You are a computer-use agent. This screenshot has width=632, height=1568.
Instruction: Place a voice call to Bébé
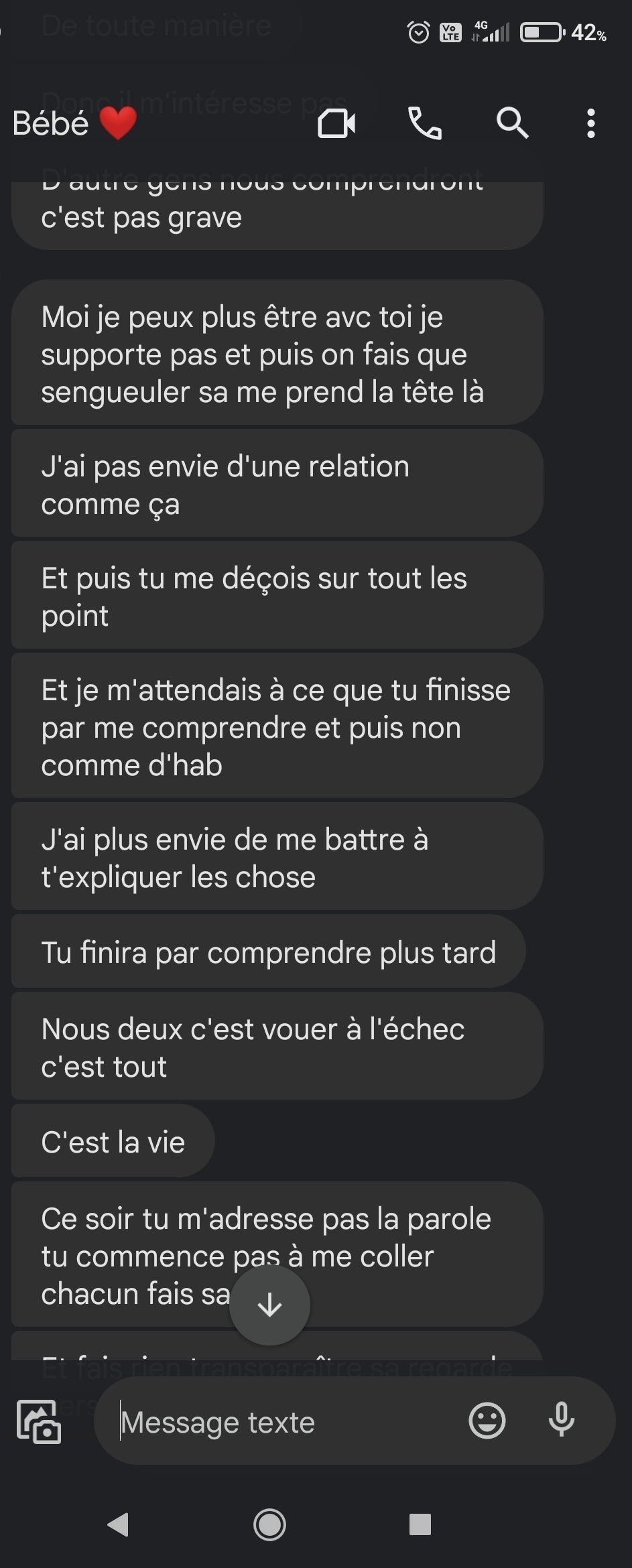point(425,123)
